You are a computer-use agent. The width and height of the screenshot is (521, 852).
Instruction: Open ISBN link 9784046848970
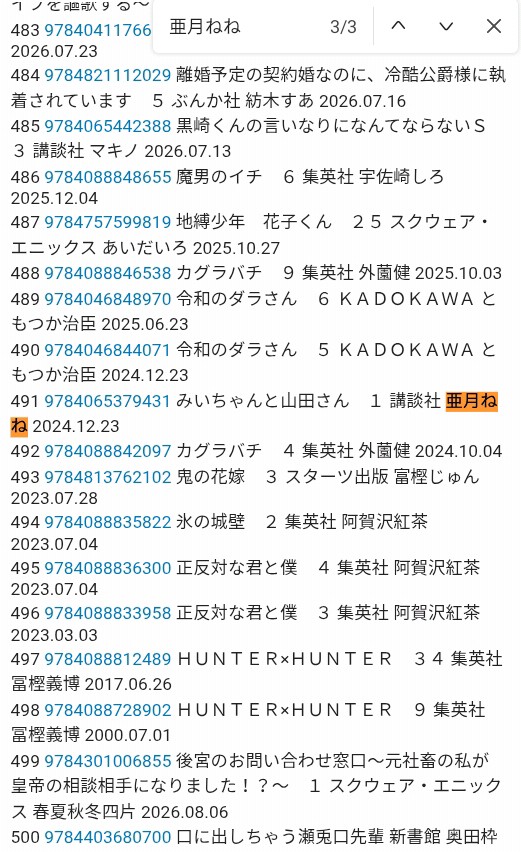pos(108,299)
